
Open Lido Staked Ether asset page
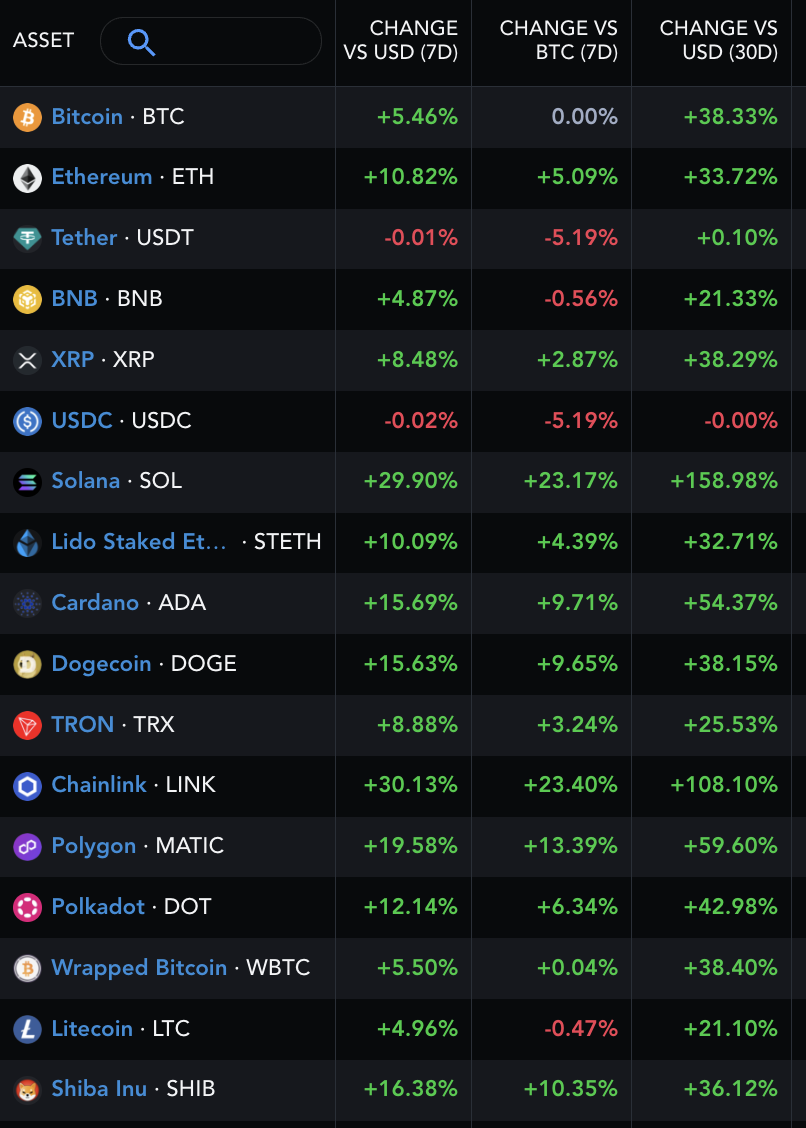(x=138, y=542)
